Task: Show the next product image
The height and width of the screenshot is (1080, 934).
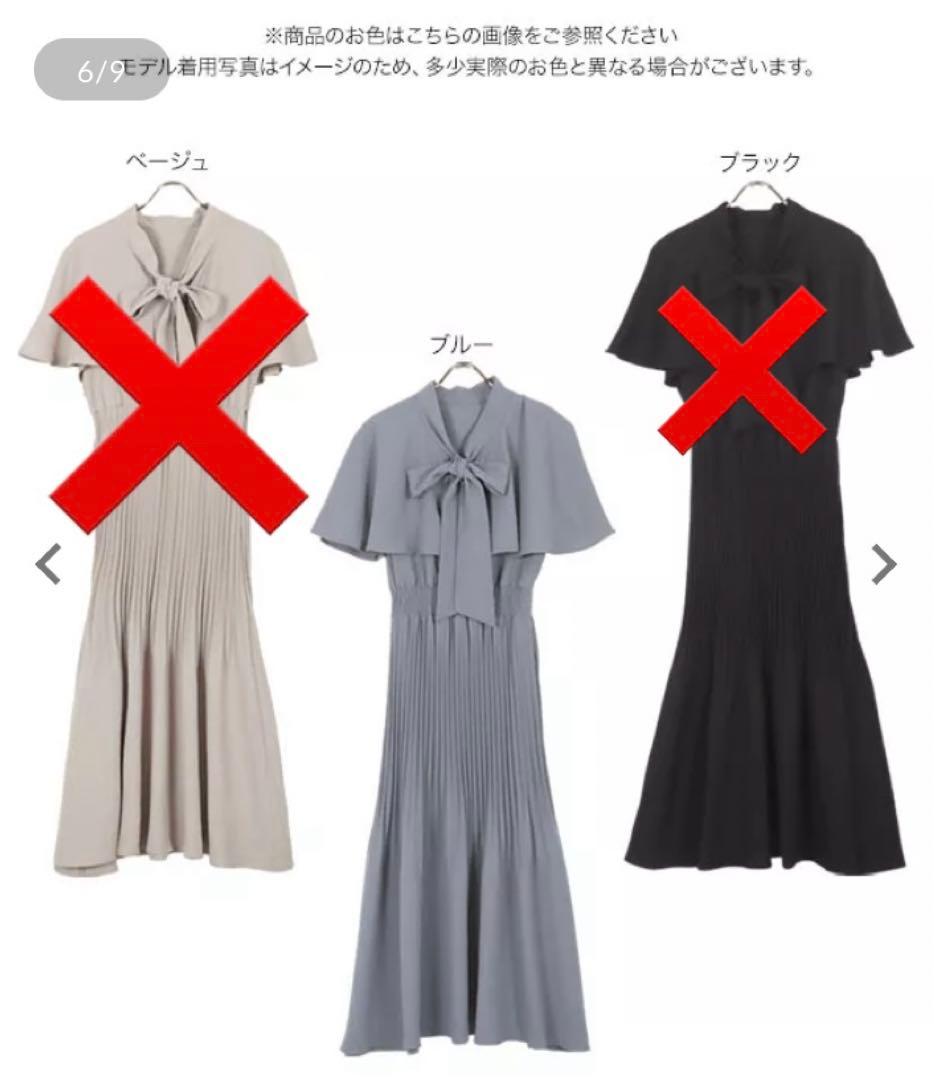Action: pyautogui.click(x=884, y=564)
